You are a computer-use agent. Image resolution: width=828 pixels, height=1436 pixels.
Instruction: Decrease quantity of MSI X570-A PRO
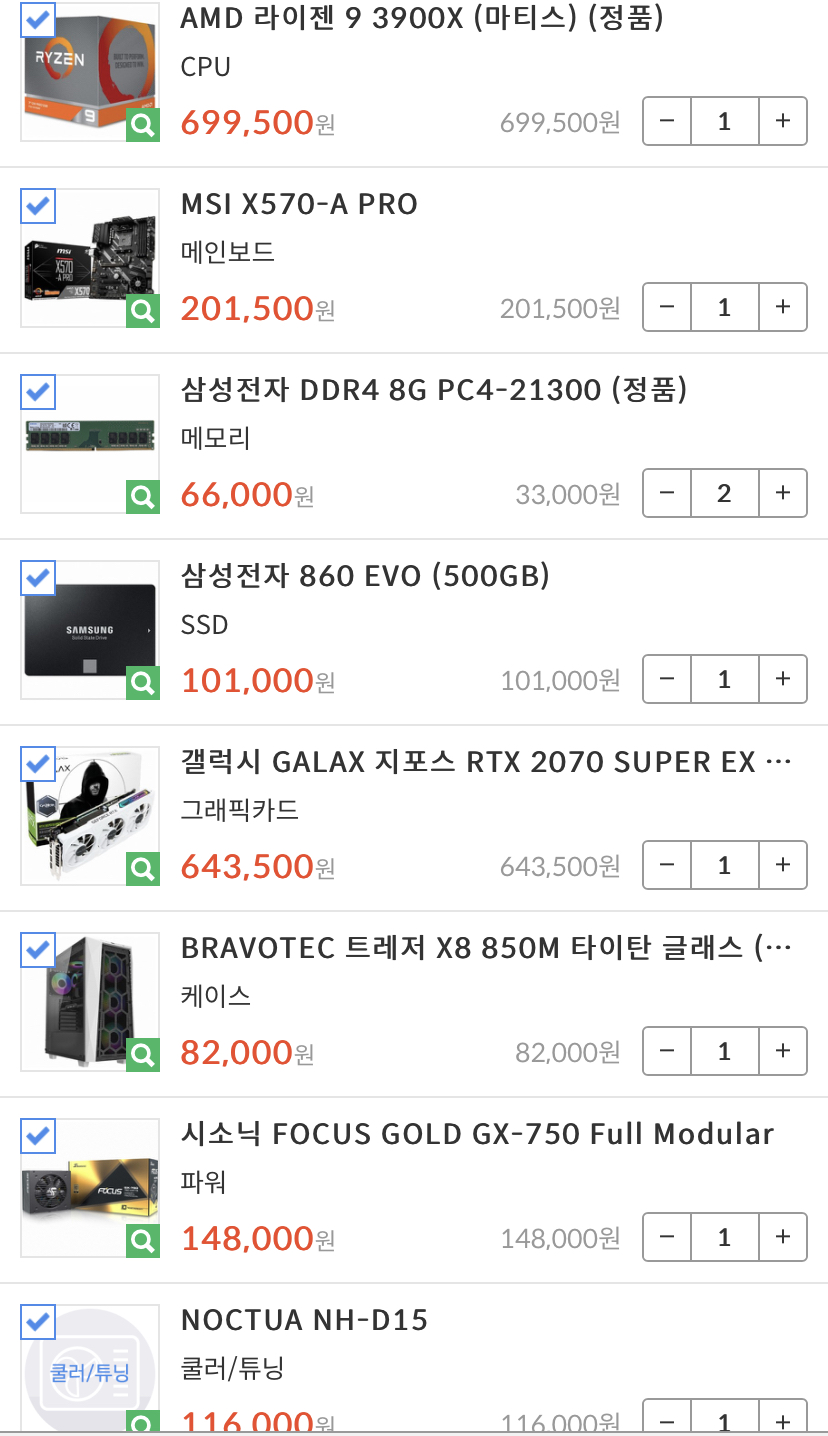pyautogui.click(x=668, y=307)
